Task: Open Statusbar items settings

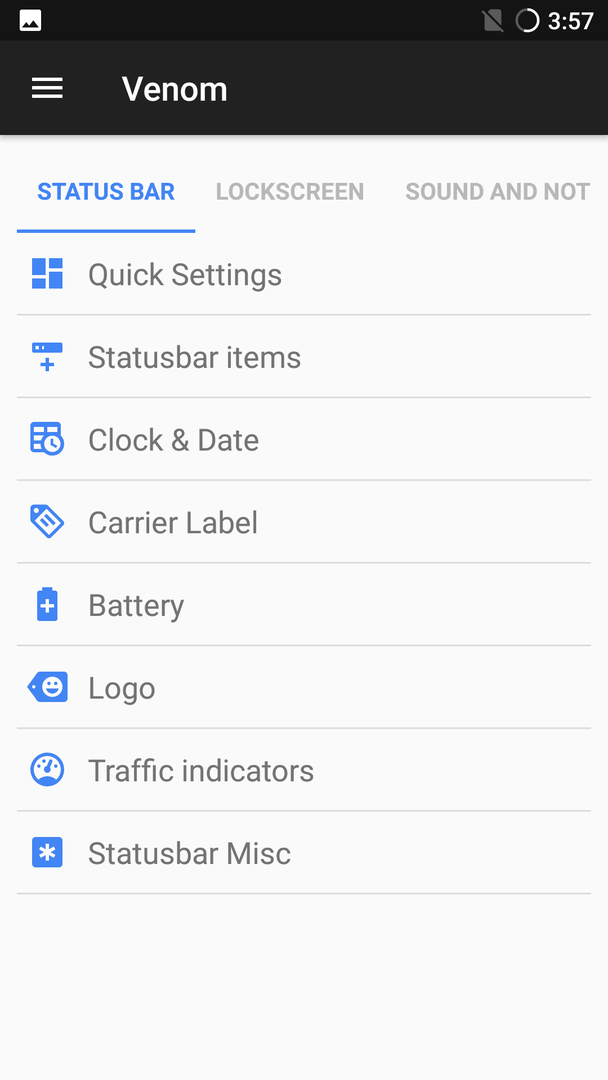Action: (x=304, y=357)
